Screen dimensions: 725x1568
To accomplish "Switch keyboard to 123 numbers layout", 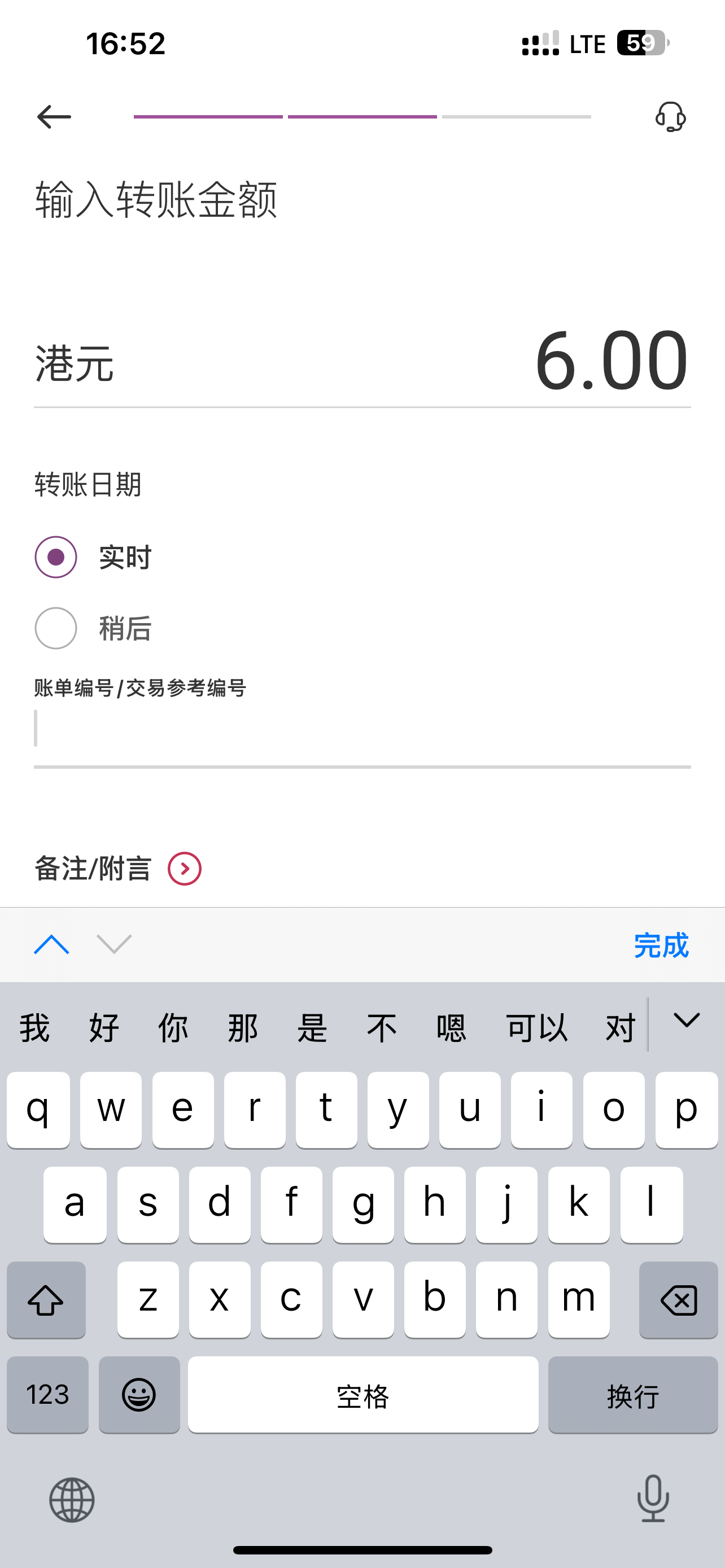I will [47, 1394].
